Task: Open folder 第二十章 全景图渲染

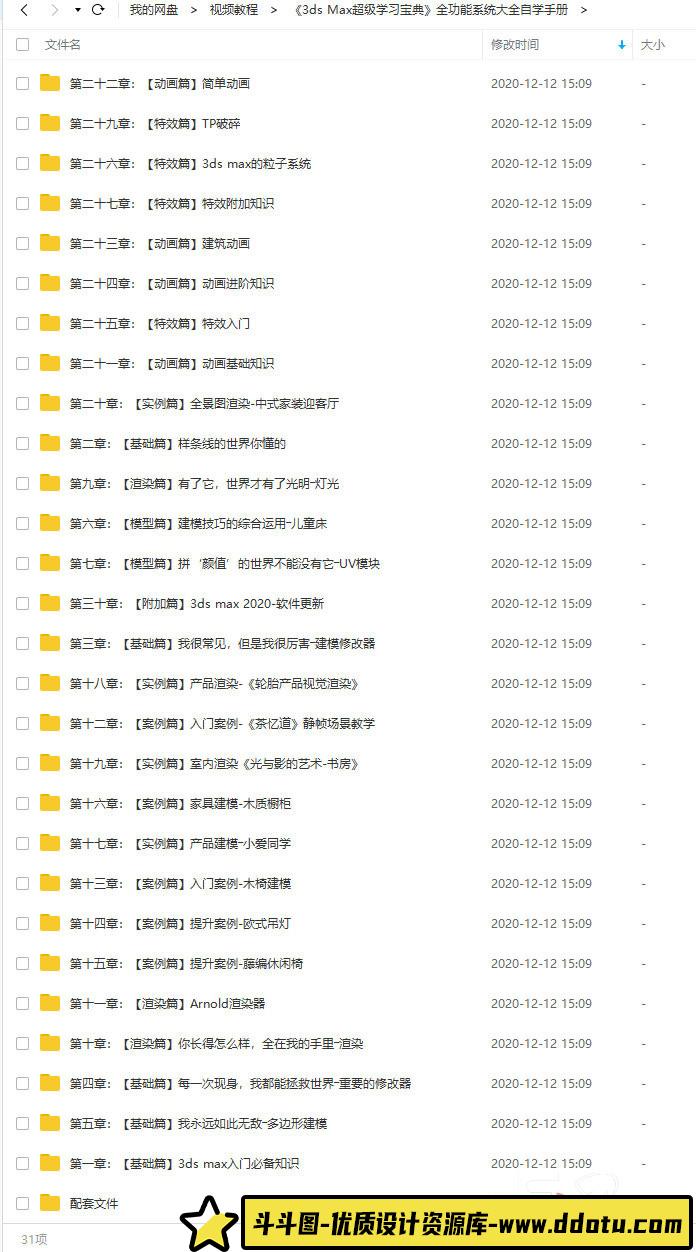Action: pos(203,404)
